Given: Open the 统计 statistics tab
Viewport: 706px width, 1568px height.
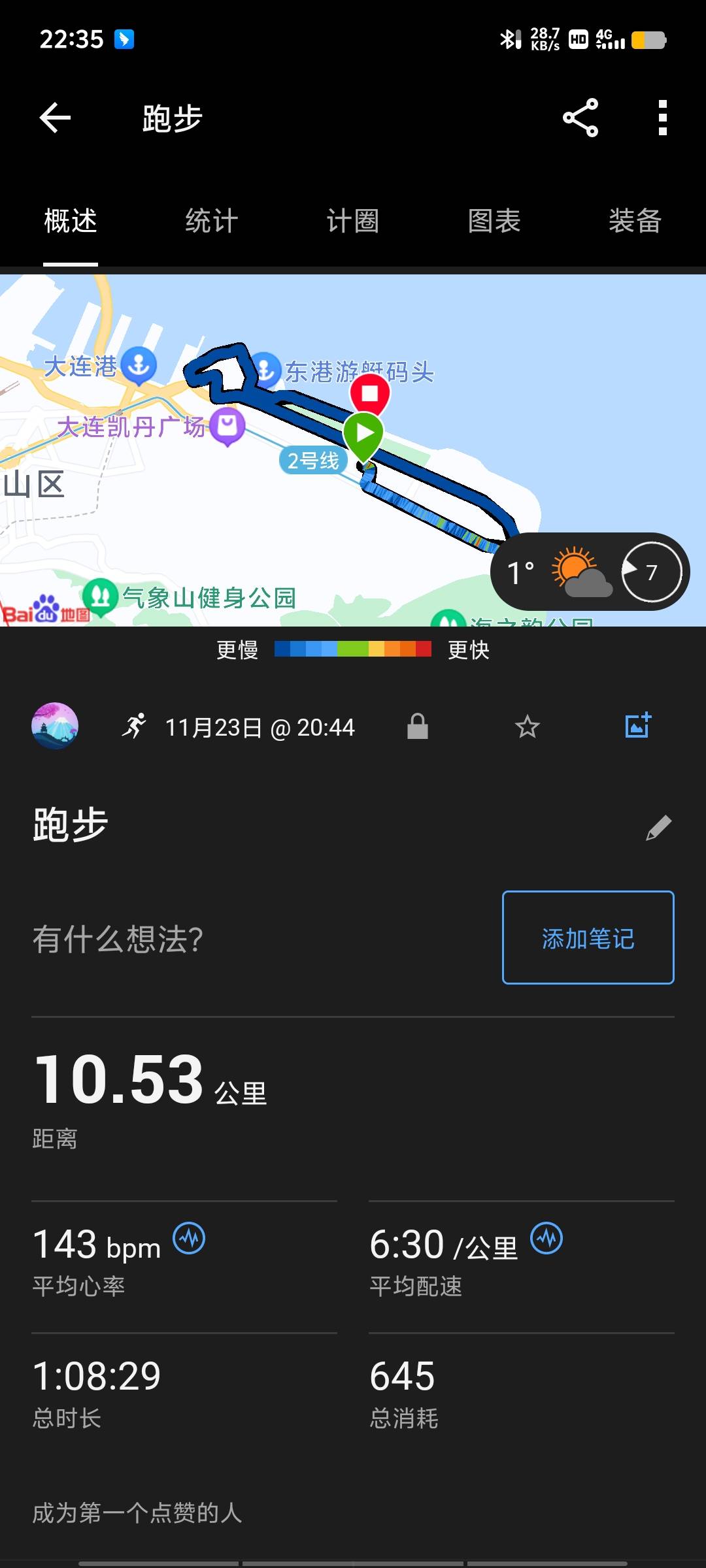Looking at the screenshot, I should tap(211, 221).
